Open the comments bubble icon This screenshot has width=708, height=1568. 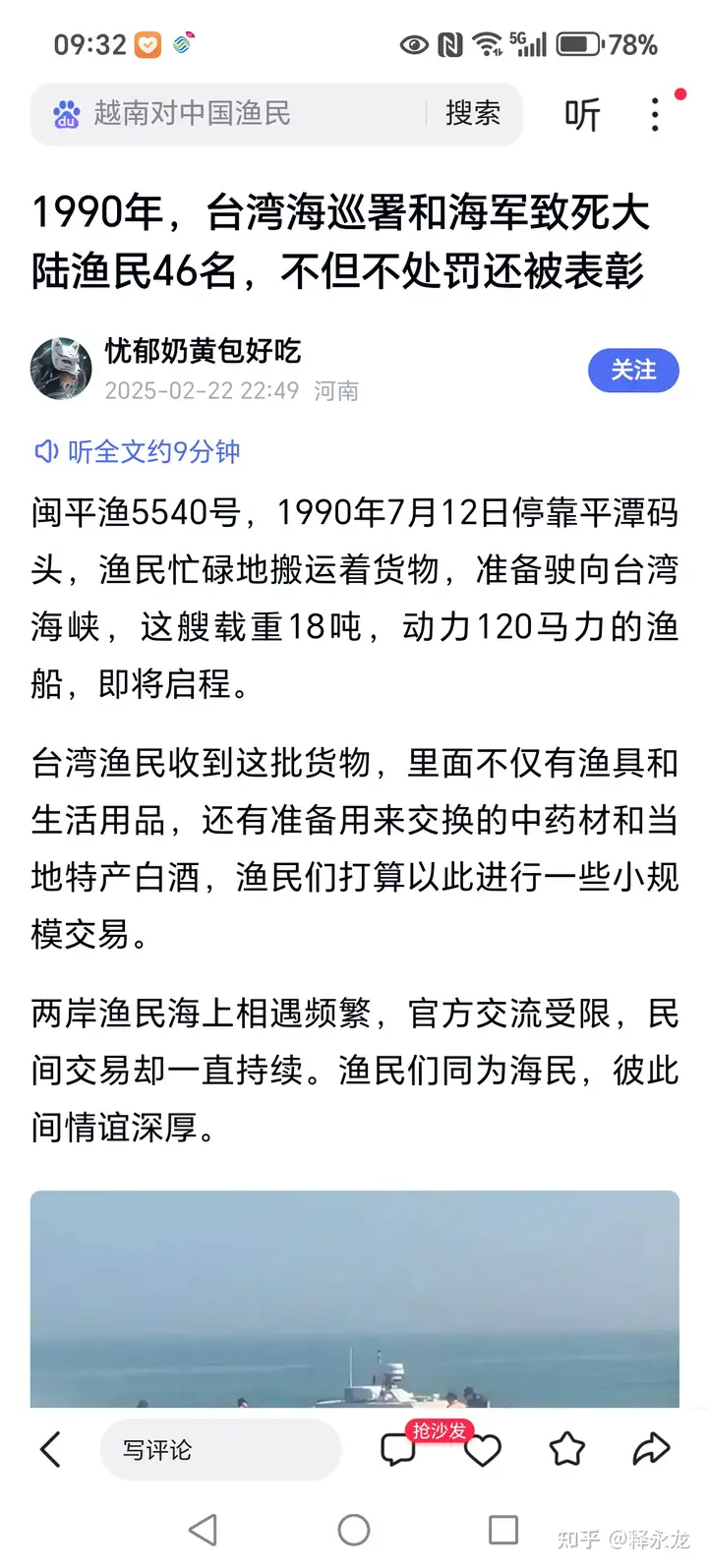tap(398, 1449)
